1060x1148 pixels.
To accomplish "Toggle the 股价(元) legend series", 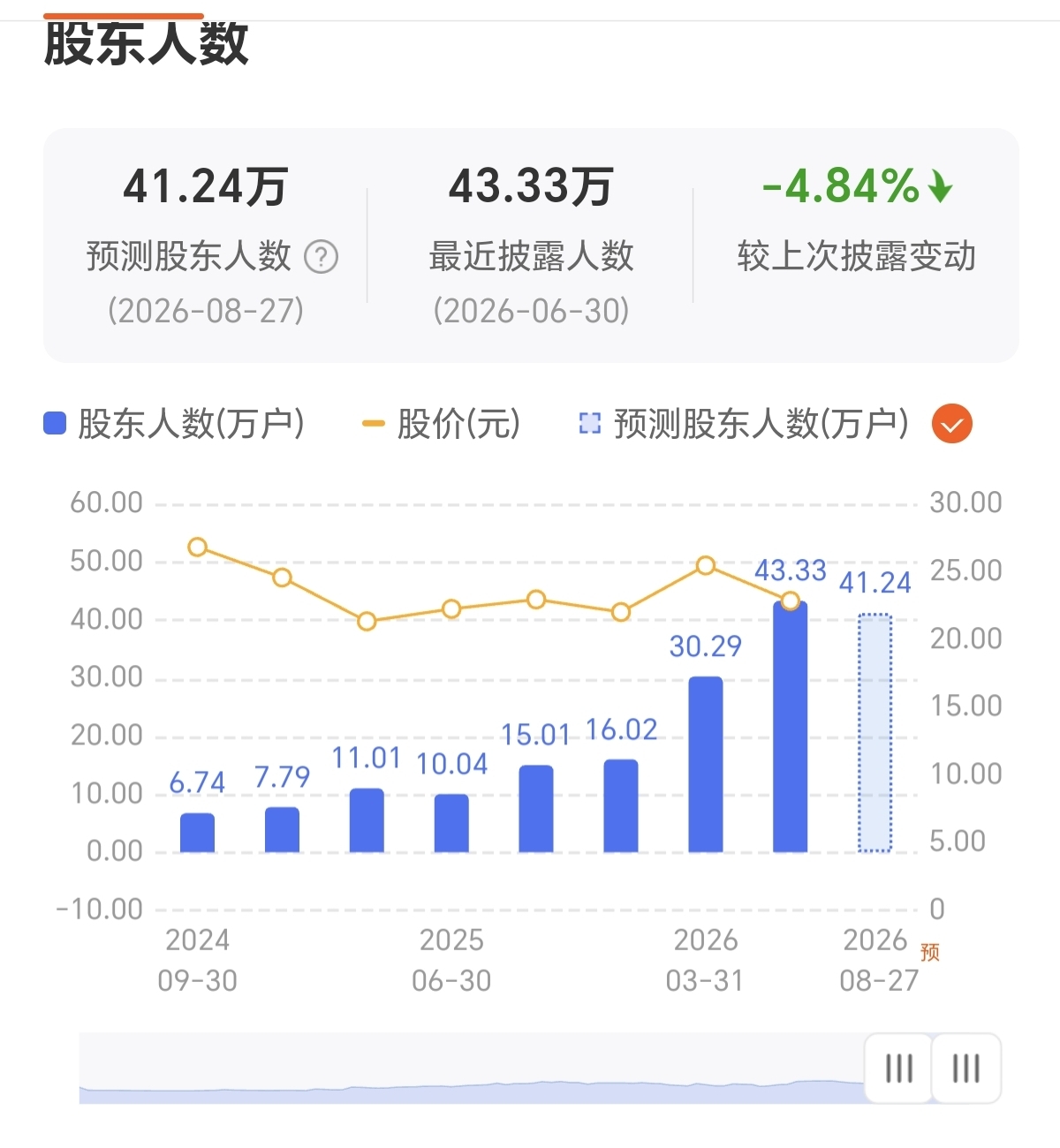I will 441,424.
